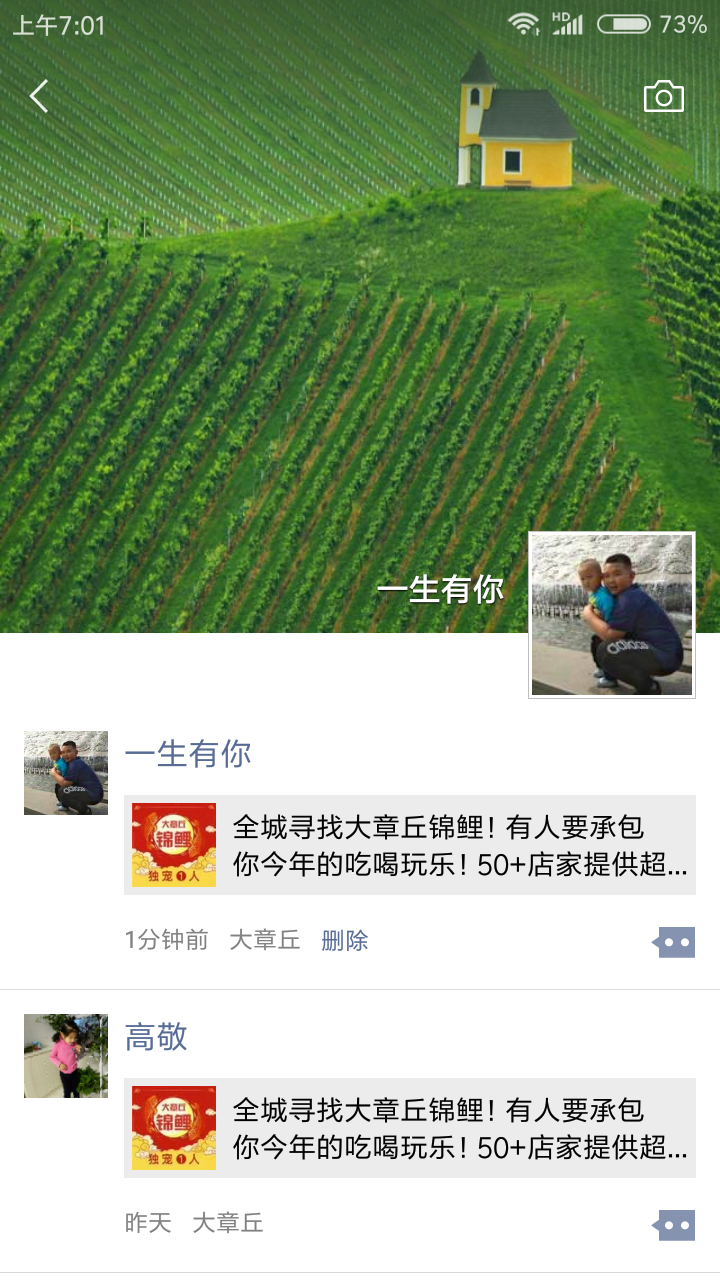Go back using the top-left arrow
Screen dimensions: 720x1280
click(39, 97)
